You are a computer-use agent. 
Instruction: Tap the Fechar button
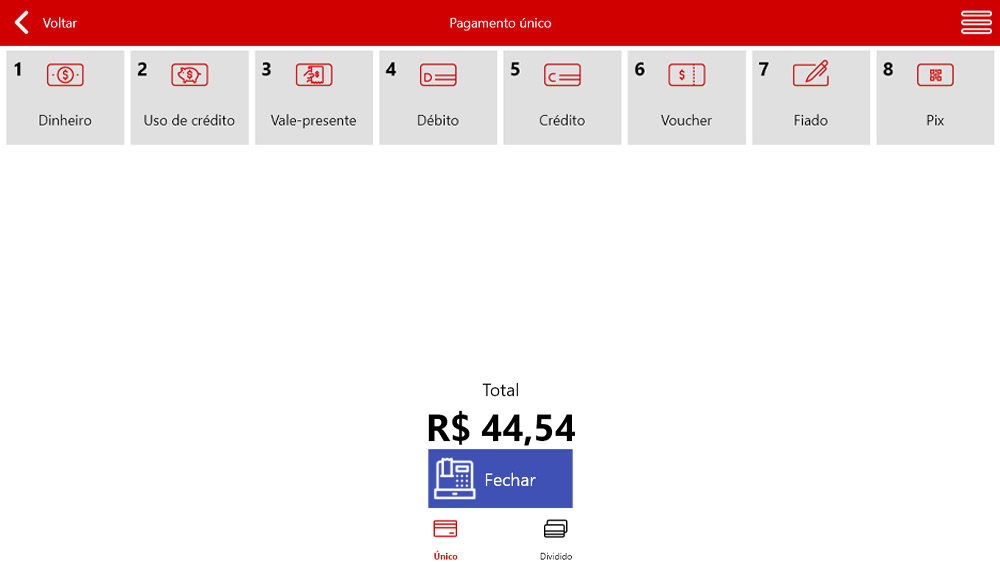tap(500, 479)
